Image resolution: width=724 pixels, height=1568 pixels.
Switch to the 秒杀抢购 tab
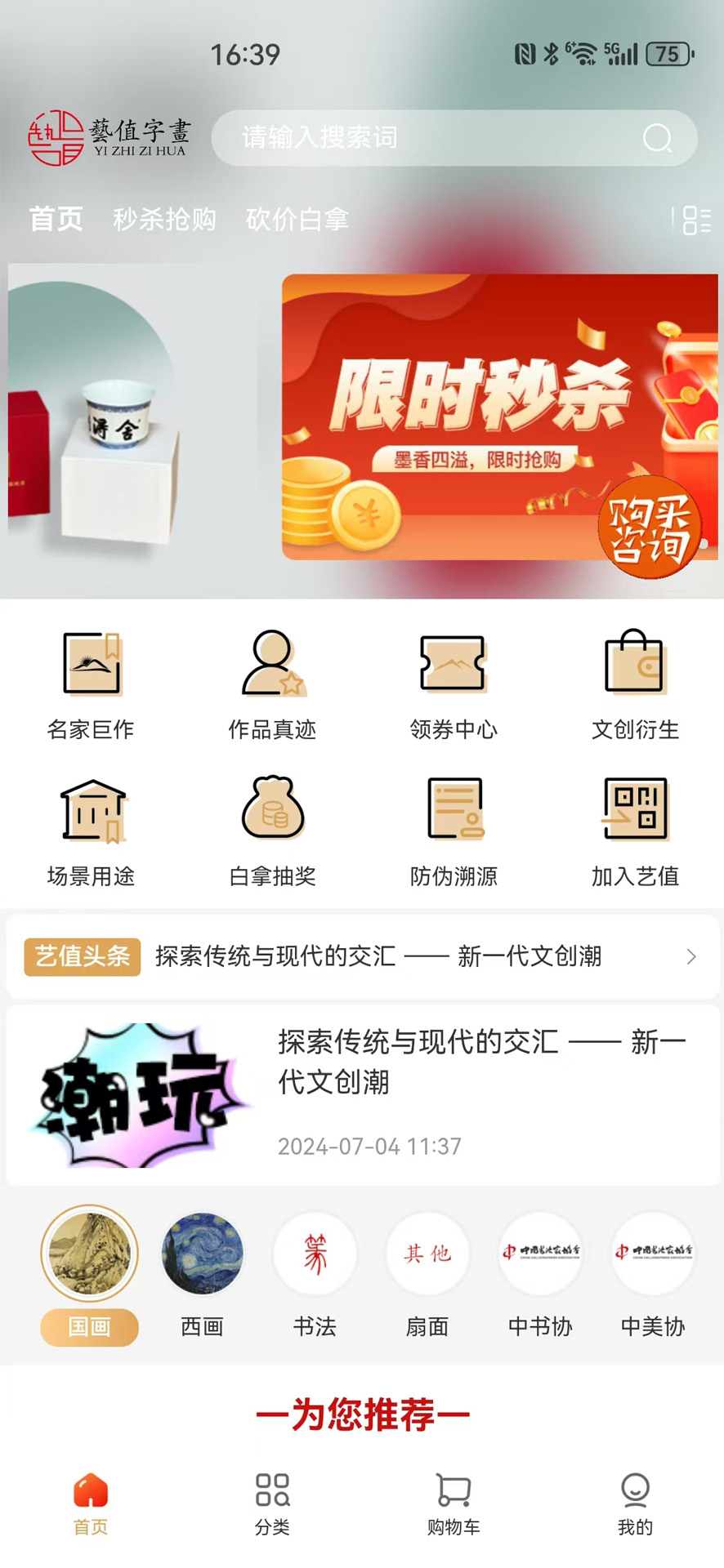tap(164, 219)
